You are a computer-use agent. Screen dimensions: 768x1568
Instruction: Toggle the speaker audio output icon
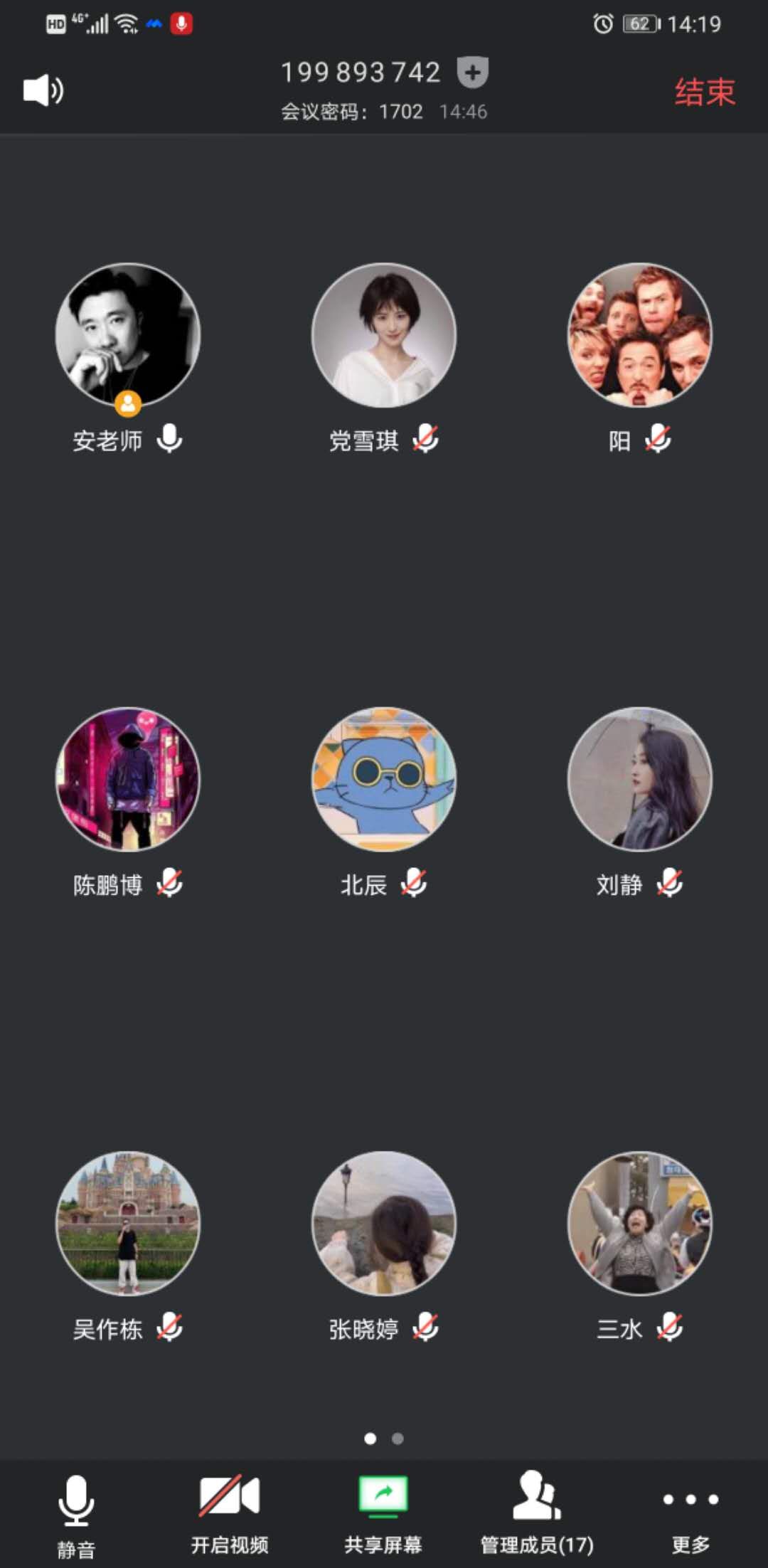point(43,90)
